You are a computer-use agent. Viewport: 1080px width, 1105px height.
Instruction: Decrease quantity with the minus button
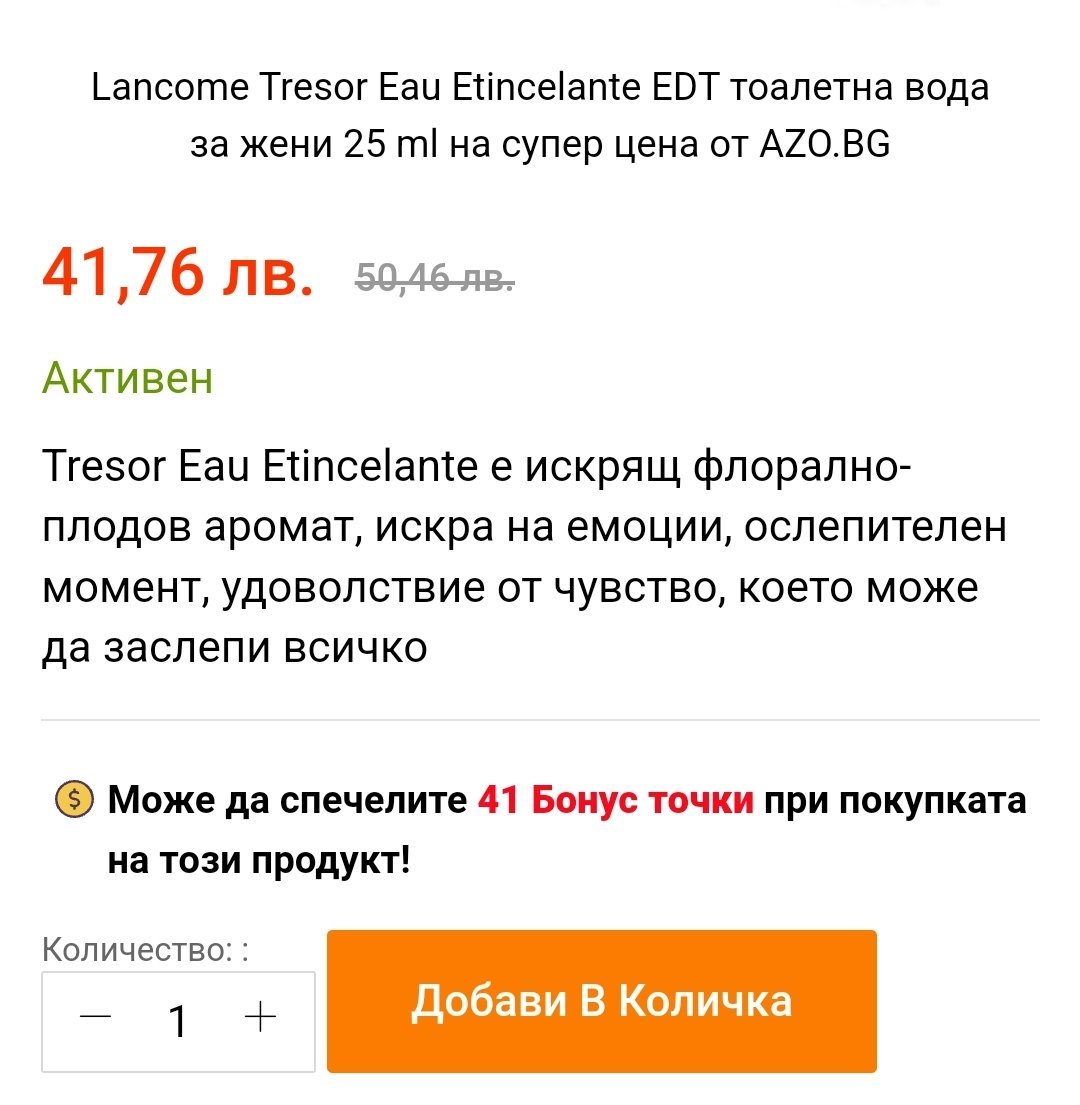[x=96, y=1019]
